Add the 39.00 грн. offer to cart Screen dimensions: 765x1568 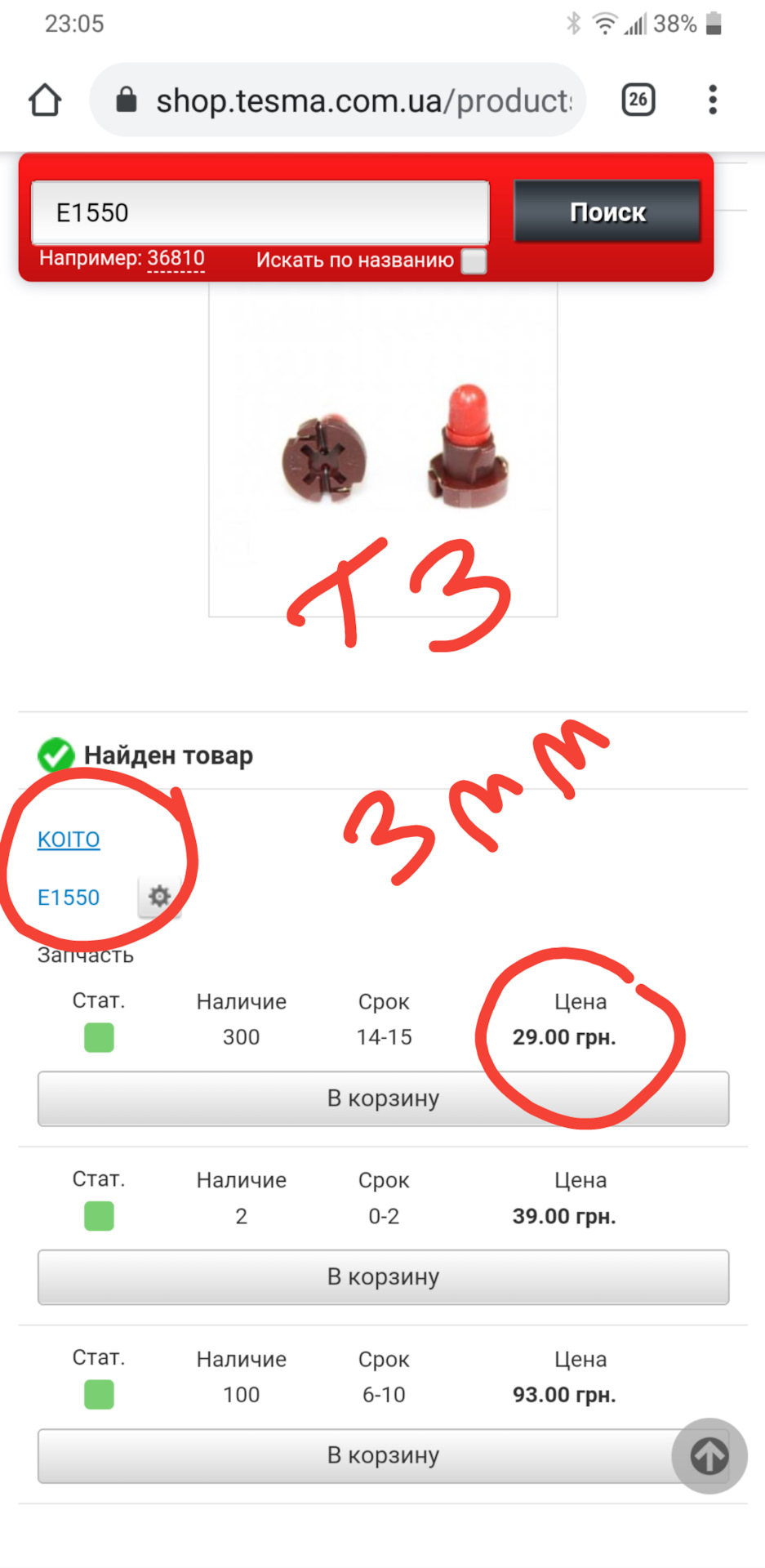point(383,1276)
